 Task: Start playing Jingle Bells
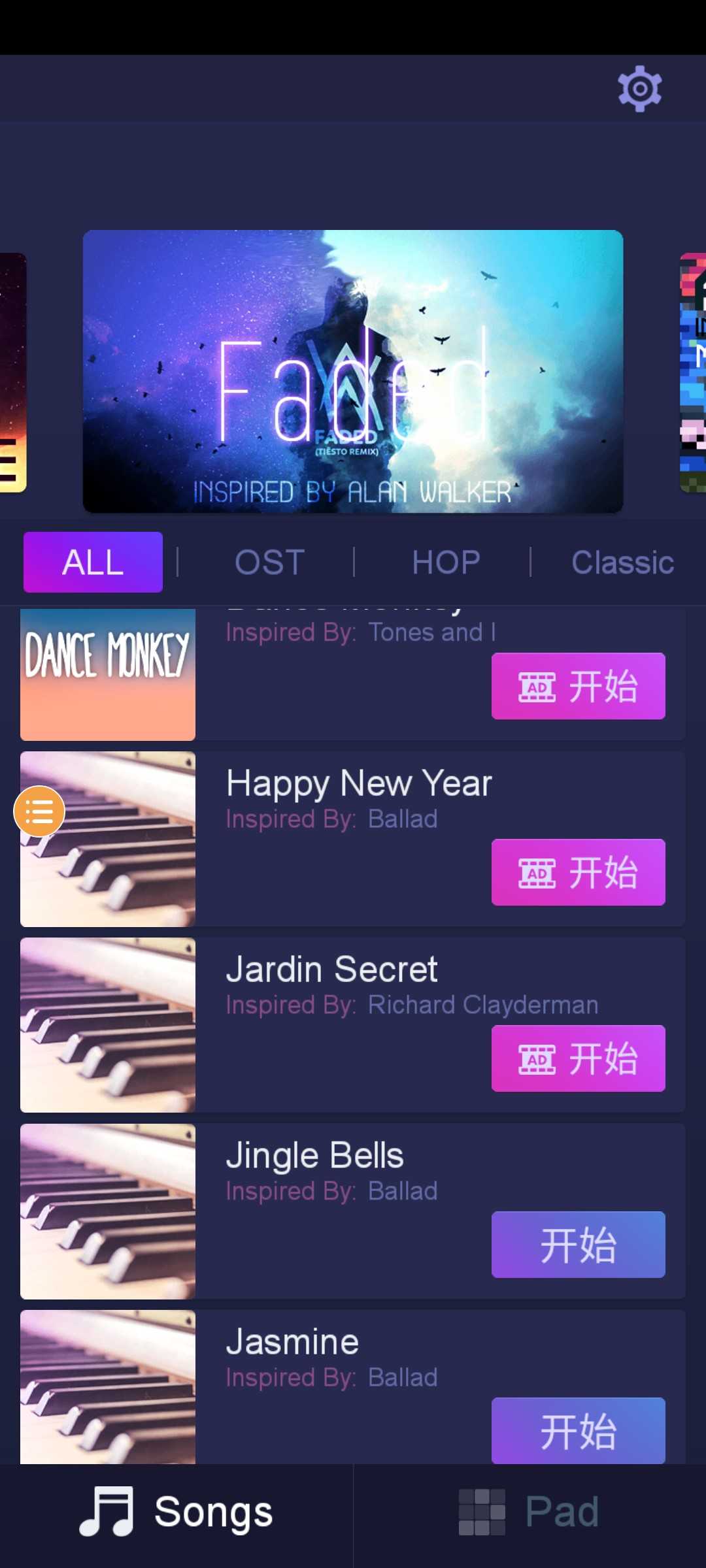click(578, 1245)
